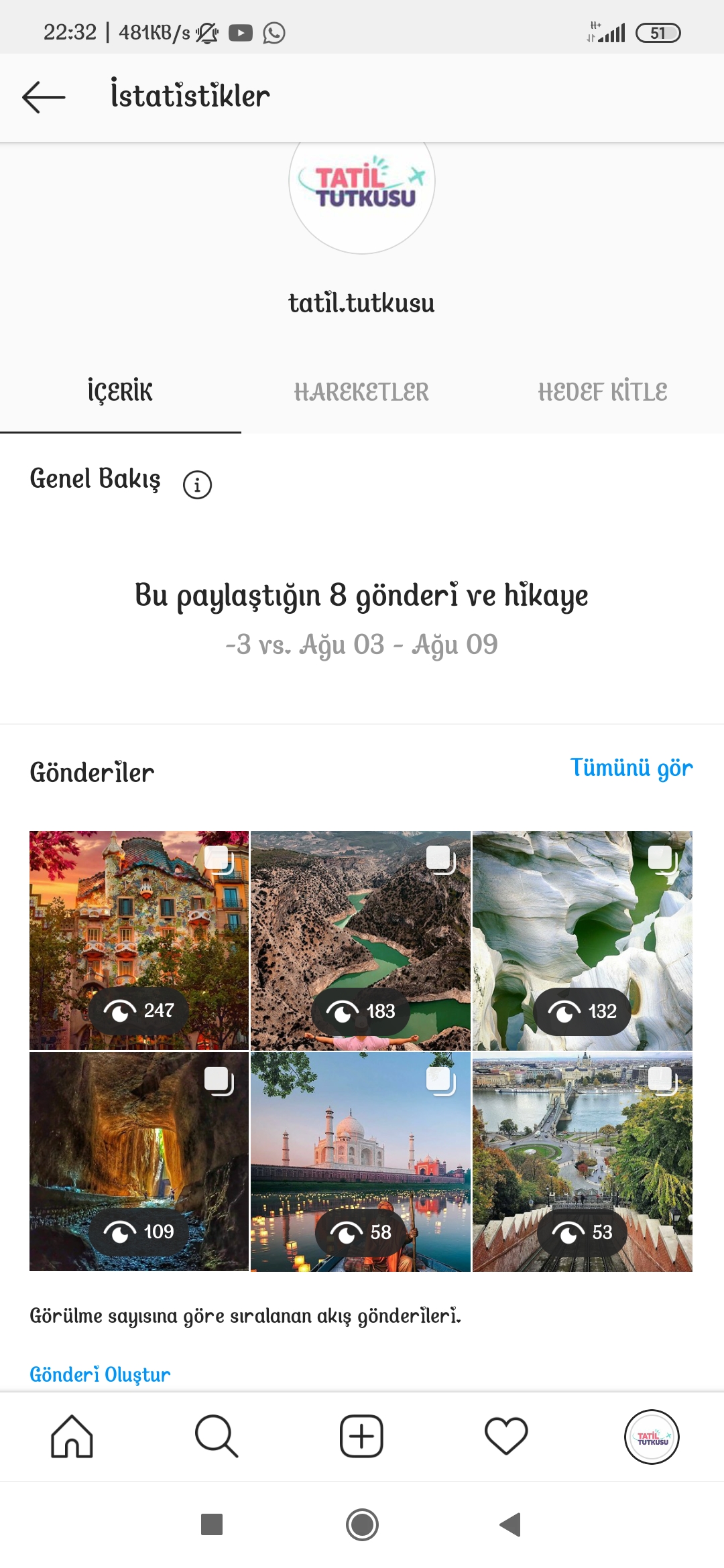Open the Taj Mahal post with 58 views
Screen dimensions: 724x1568
[x=361, y=1161]
